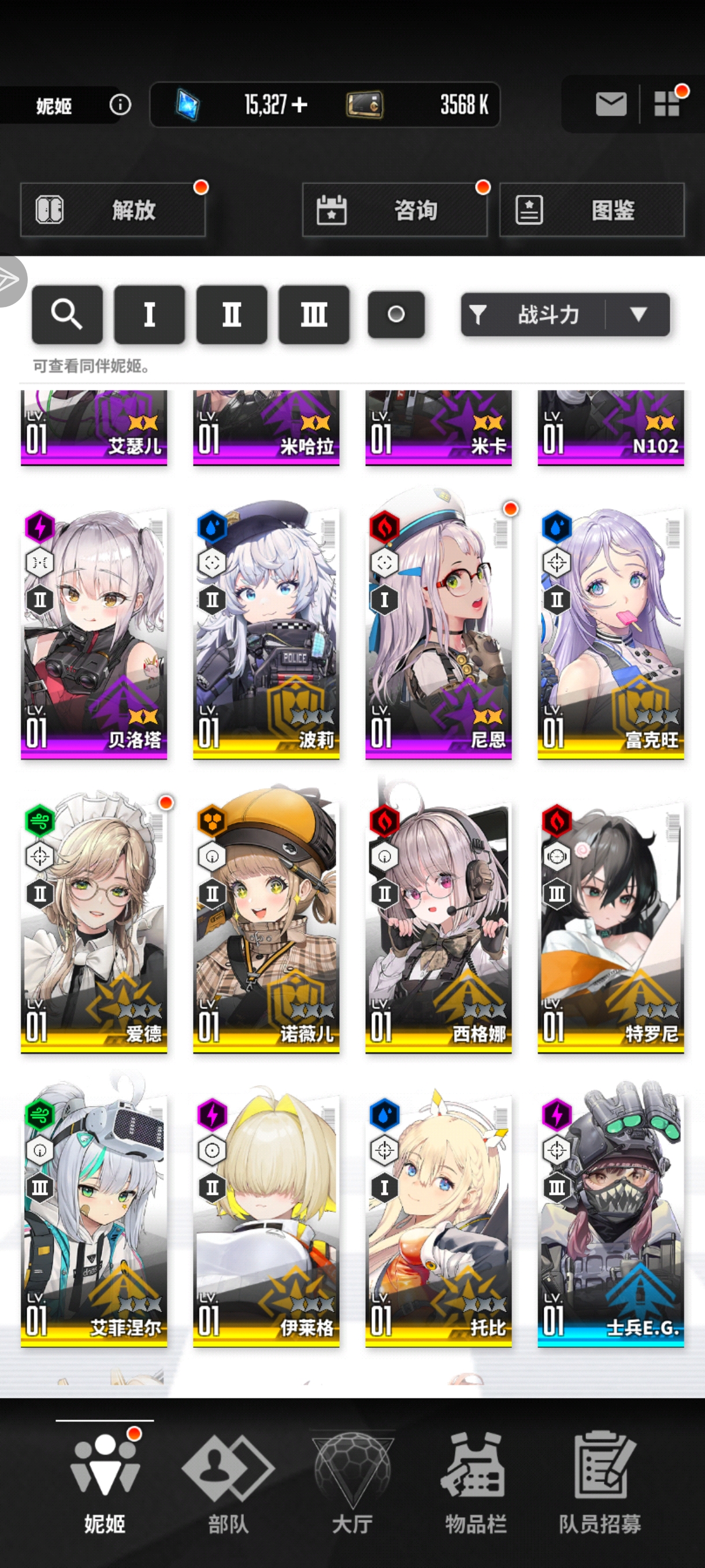The image size is (705, 1568).
Task: Open the 图鉴 encyclopedia
Action: (592, 210)
